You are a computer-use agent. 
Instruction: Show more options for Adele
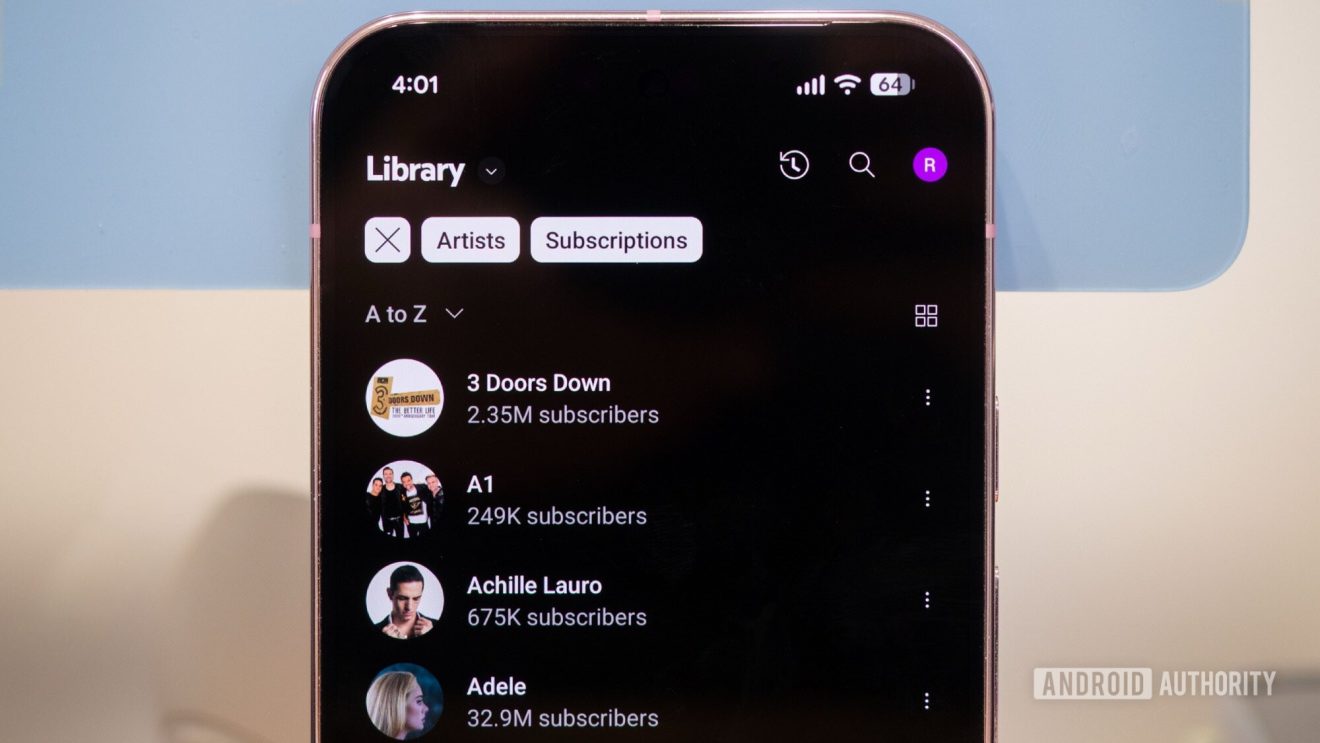pyautogui.click(x=927, y=700)
